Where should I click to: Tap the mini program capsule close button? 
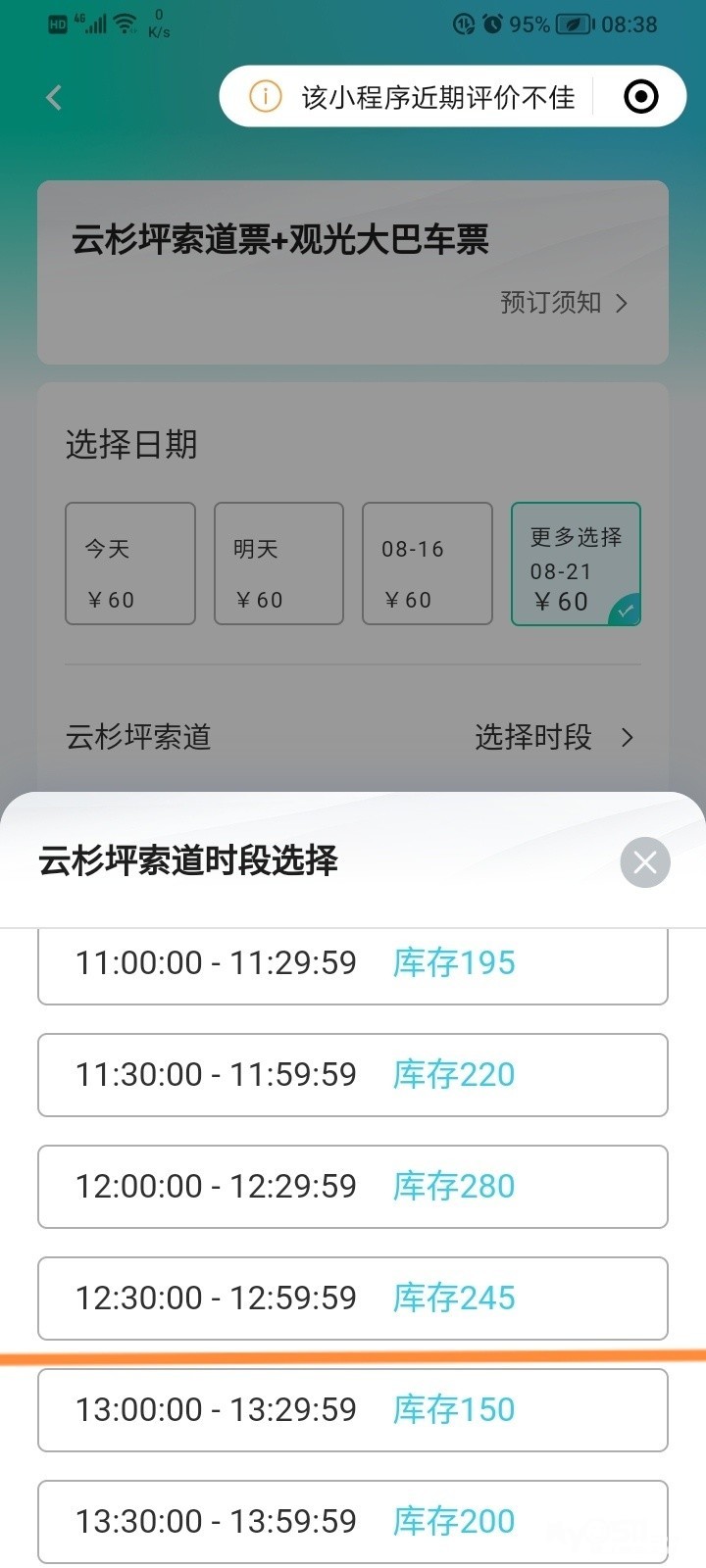tap(641, 97)
